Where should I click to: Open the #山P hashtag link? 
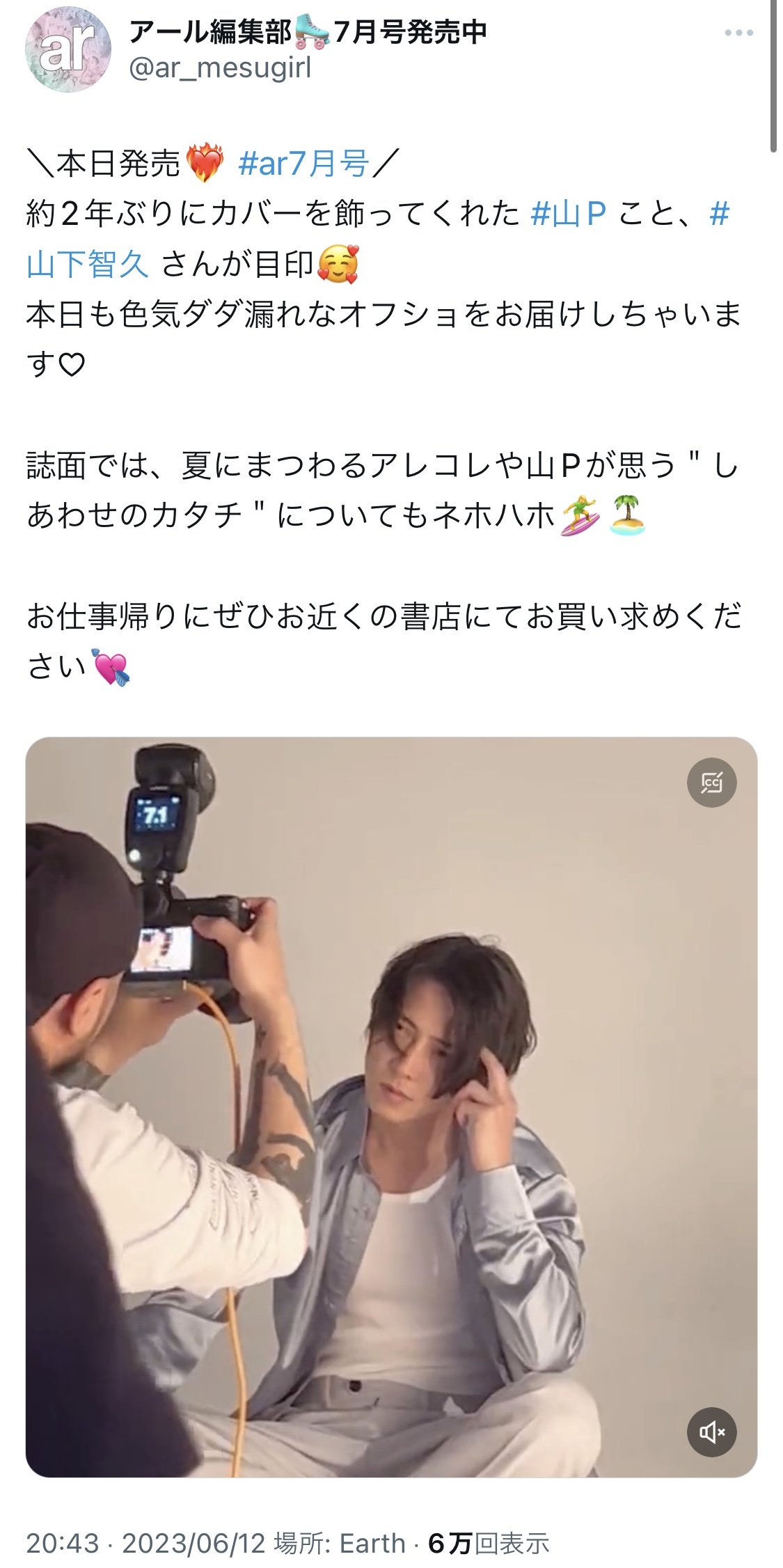click(x=569, y=214)
